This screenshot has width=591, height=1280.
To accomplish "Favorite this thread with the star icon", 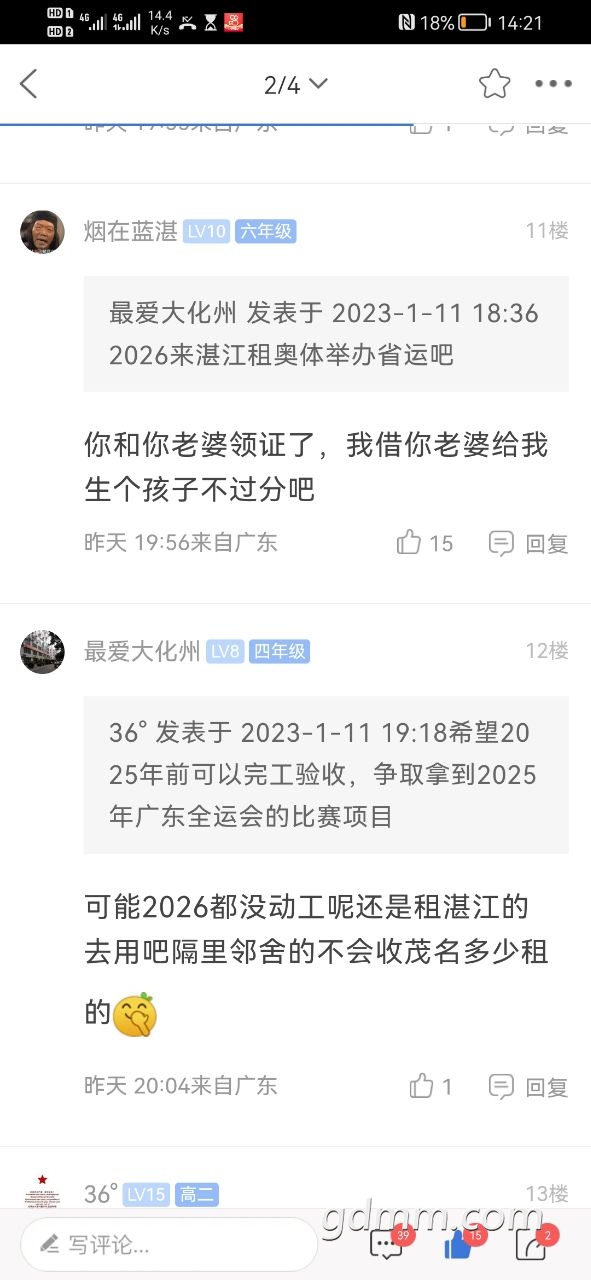I will click(494, 84).
